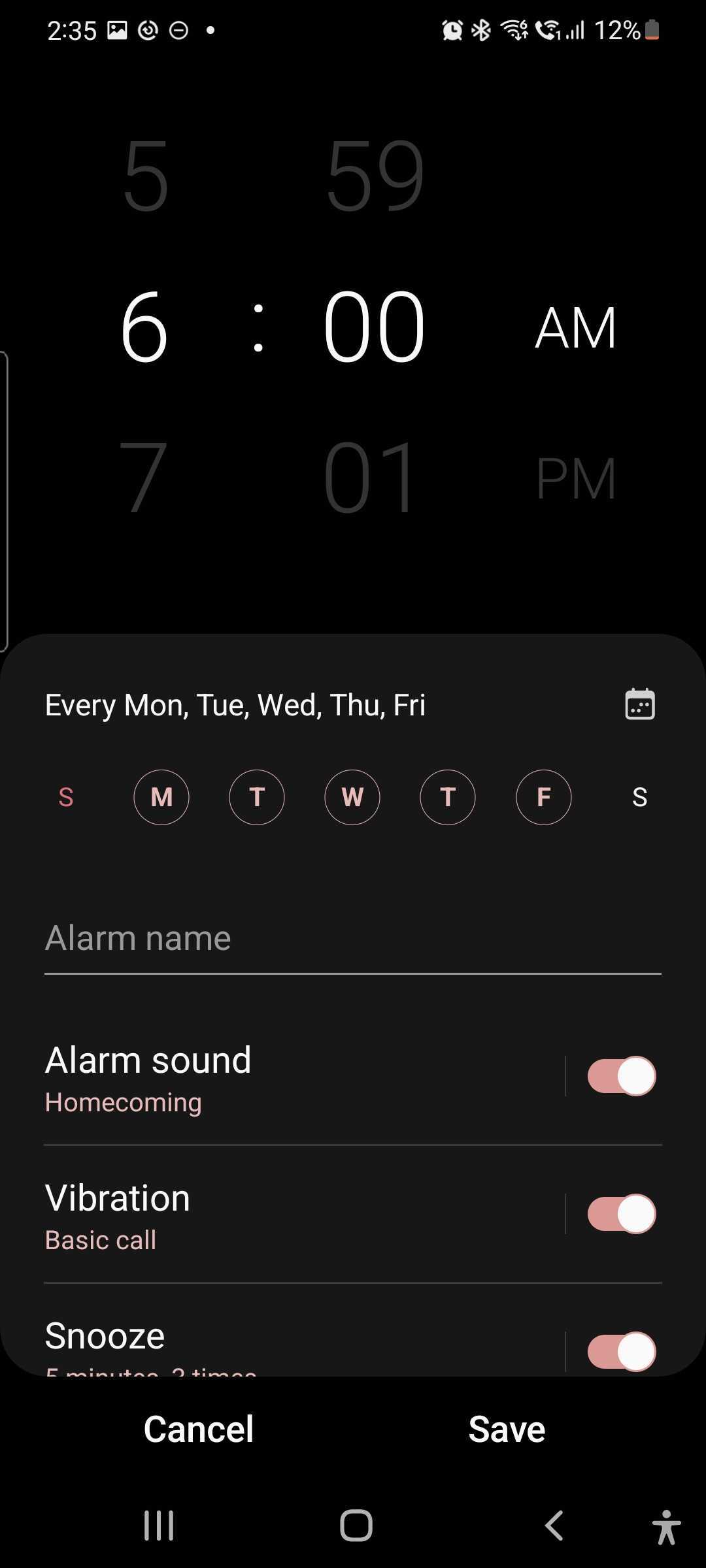
Task: Deselect Monday from repeat days
Action: pyautogui.click(x=161, y=797)
